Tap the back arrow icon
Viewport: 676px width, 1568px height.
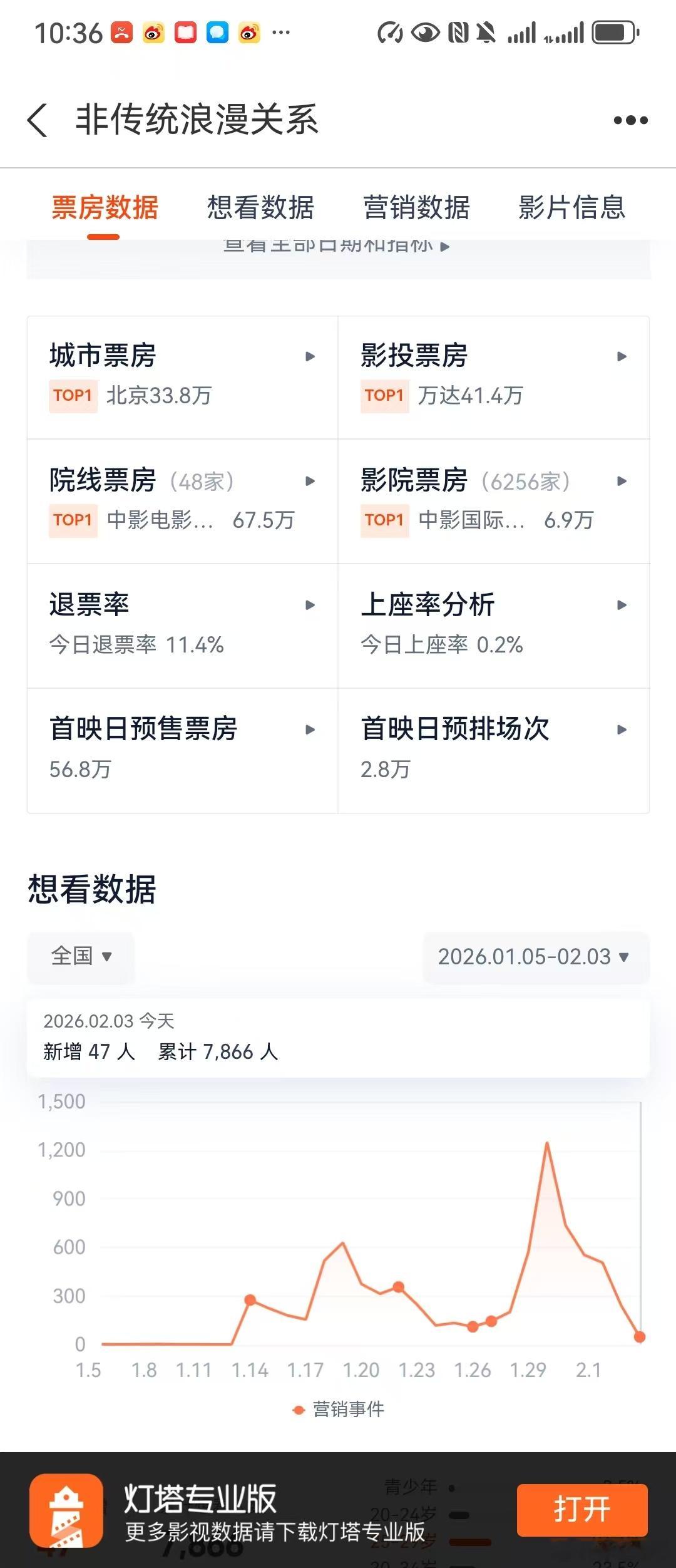(x=36, y=121)
